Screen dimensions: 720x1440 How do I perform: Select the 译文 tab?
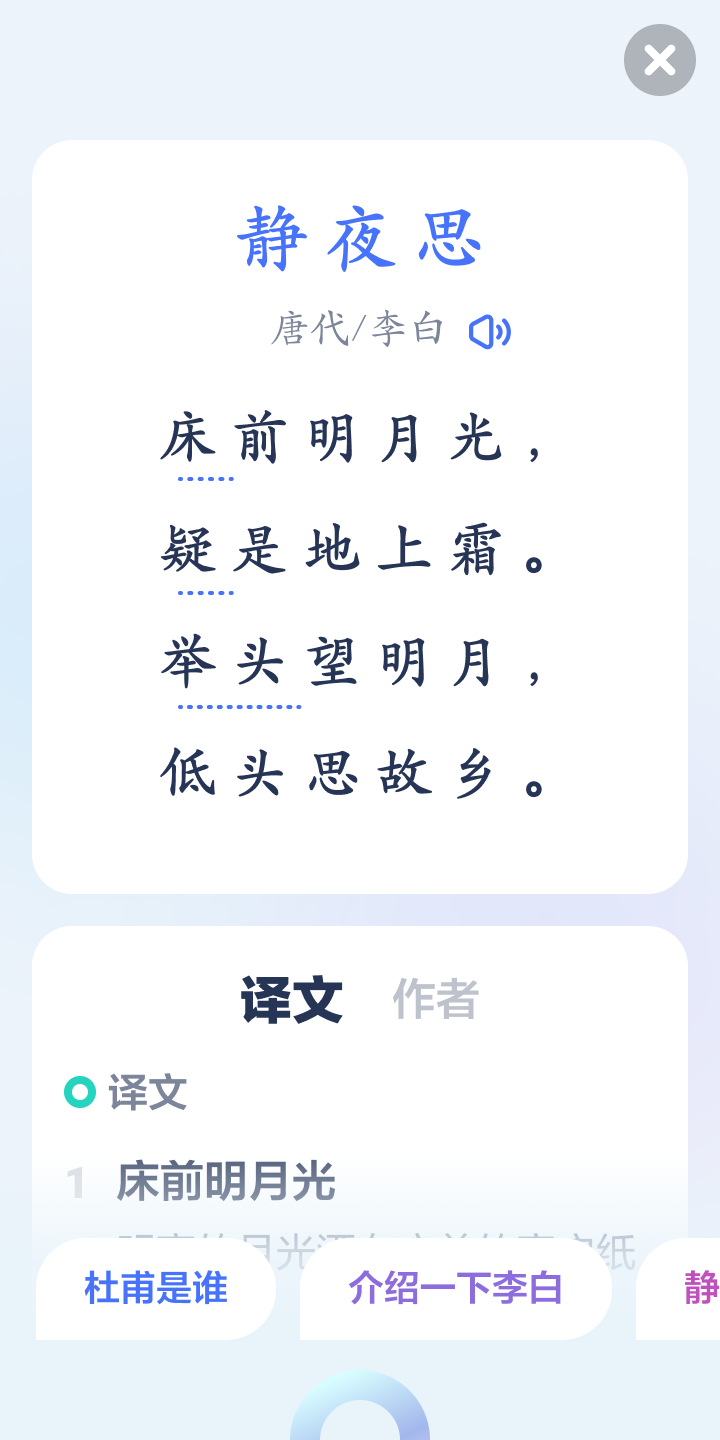pyautogui.click(x=292, y=999)
